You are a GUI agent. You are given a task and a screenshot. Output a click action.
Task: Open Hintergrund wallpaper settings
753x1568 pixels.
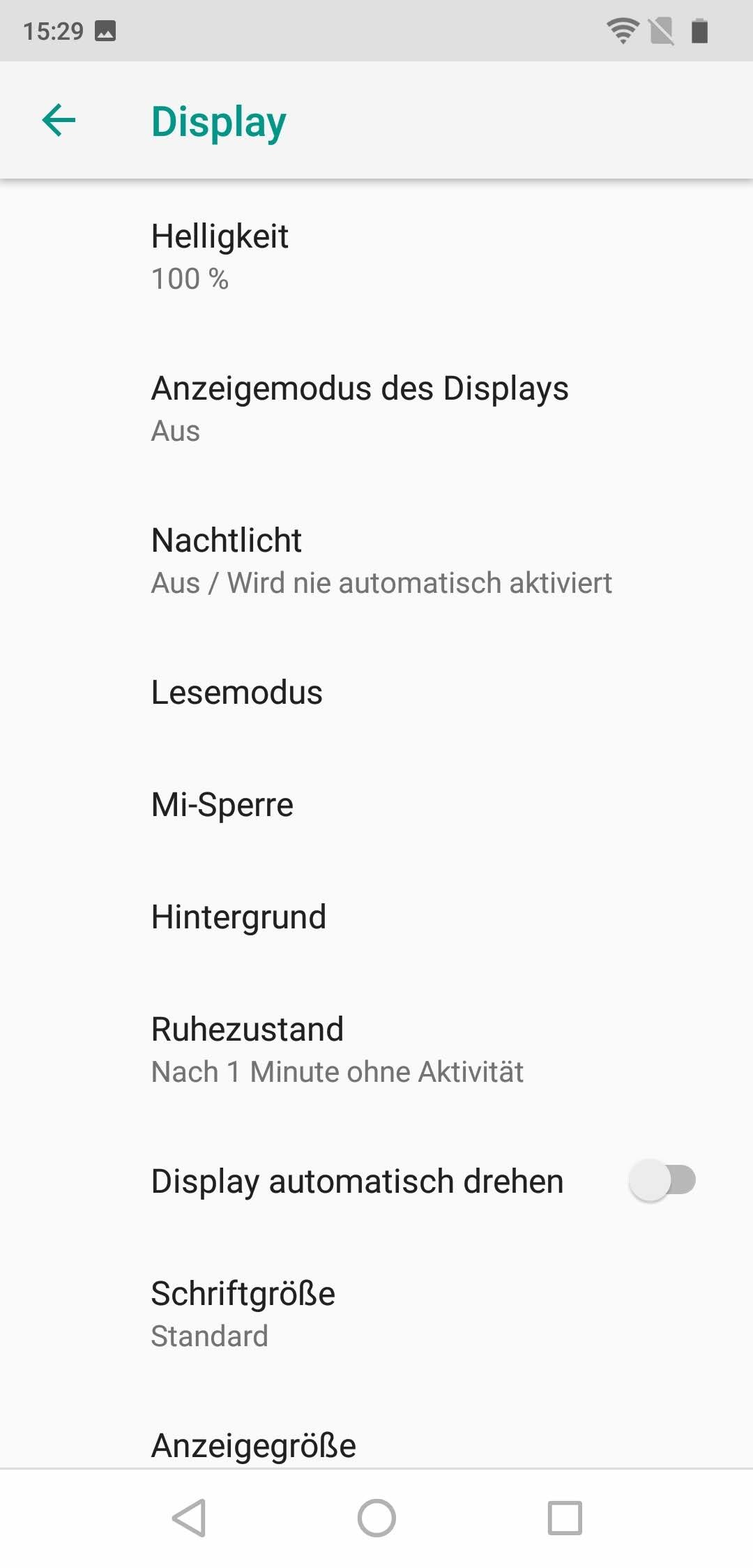coord(376,917)
